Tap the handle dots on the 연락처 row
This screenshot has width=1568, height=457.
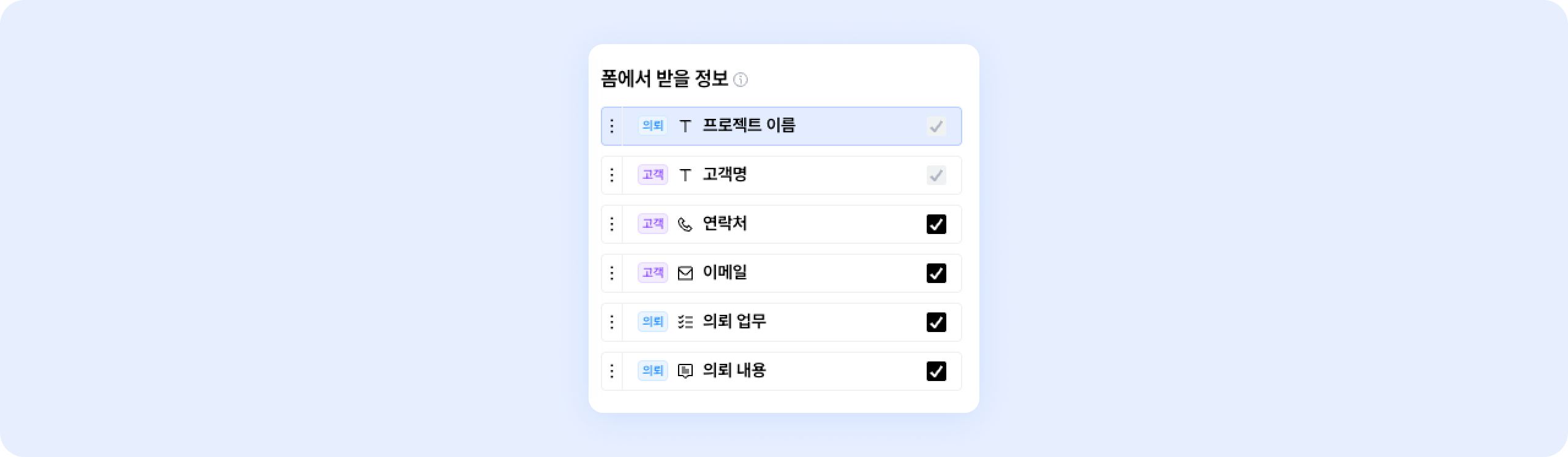(612, 224)
